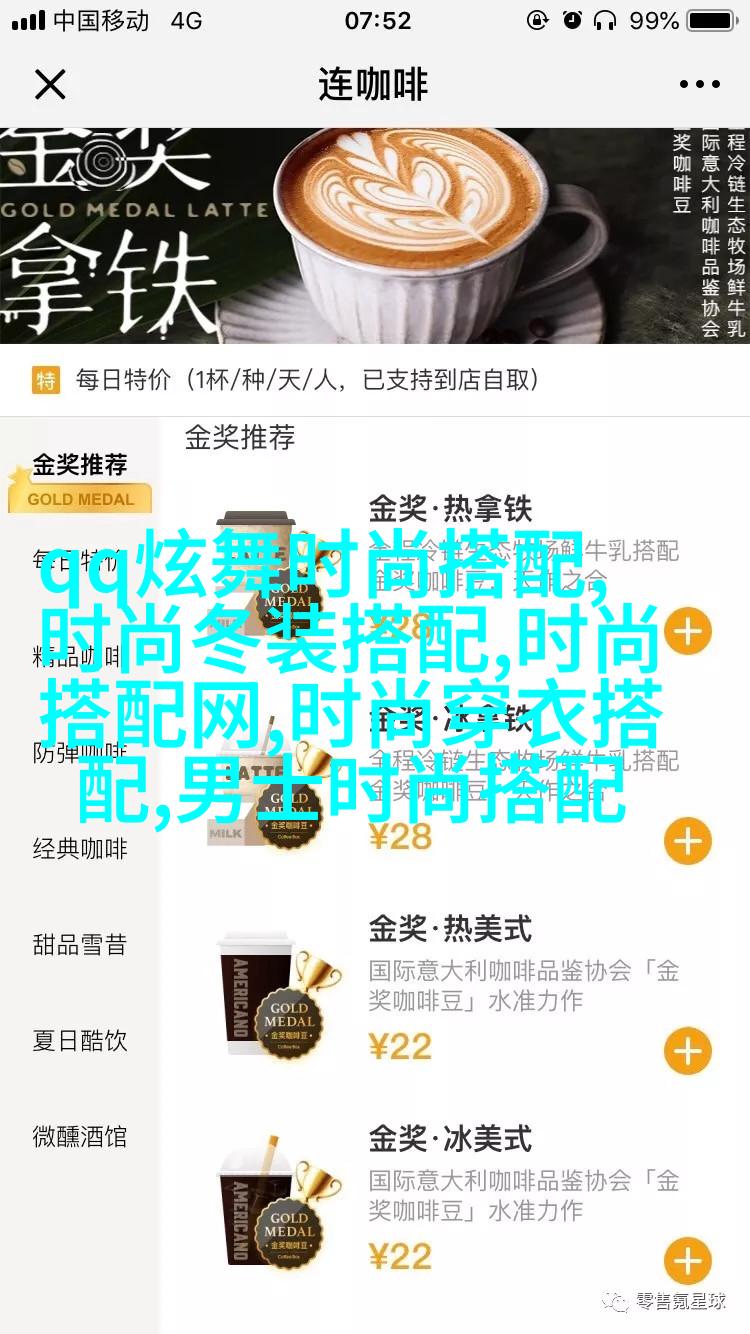Switch to the 甜品雪昔 category

point(80,945)
